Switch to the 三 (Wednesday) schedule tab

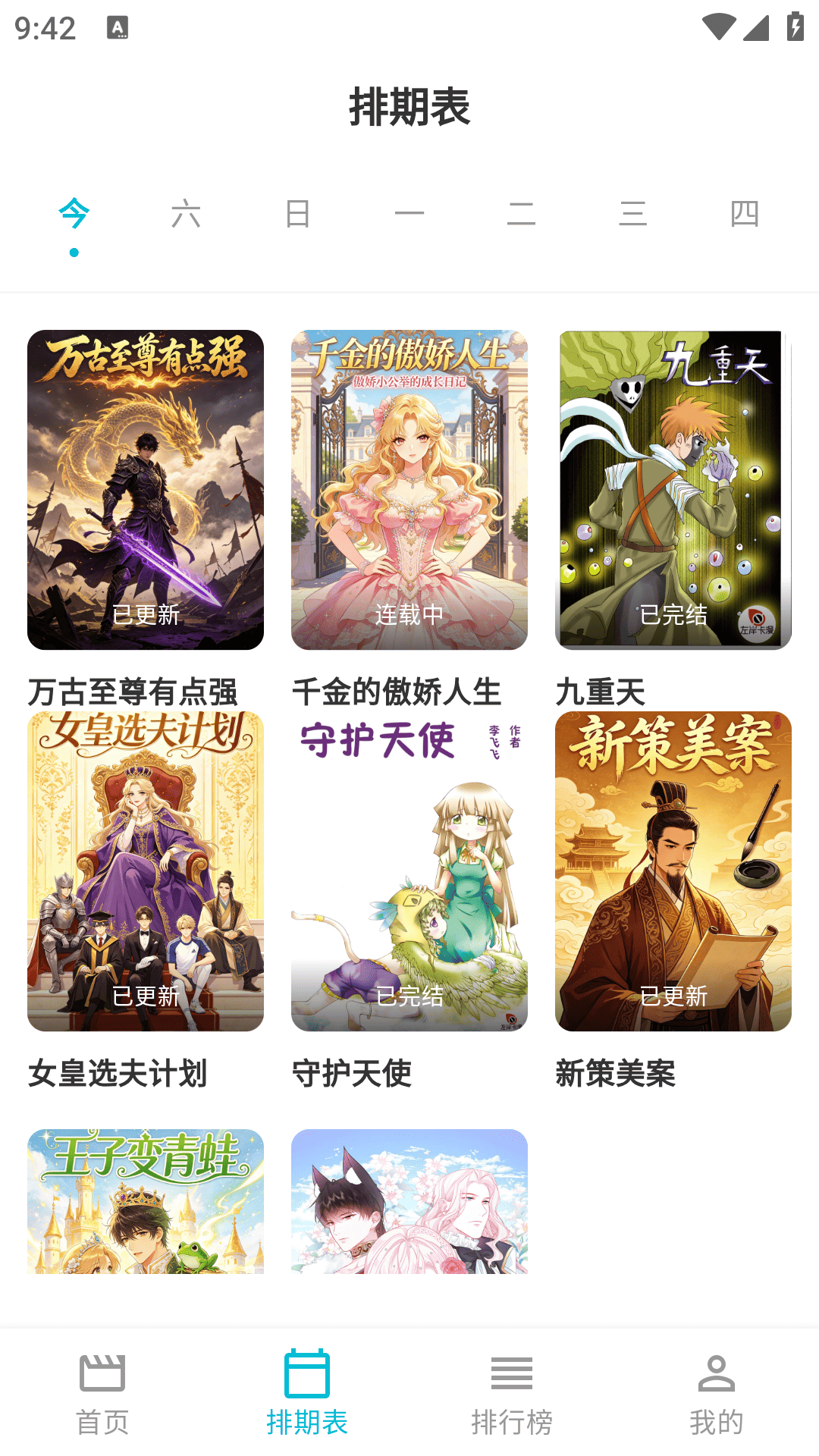tap(634, 215)
